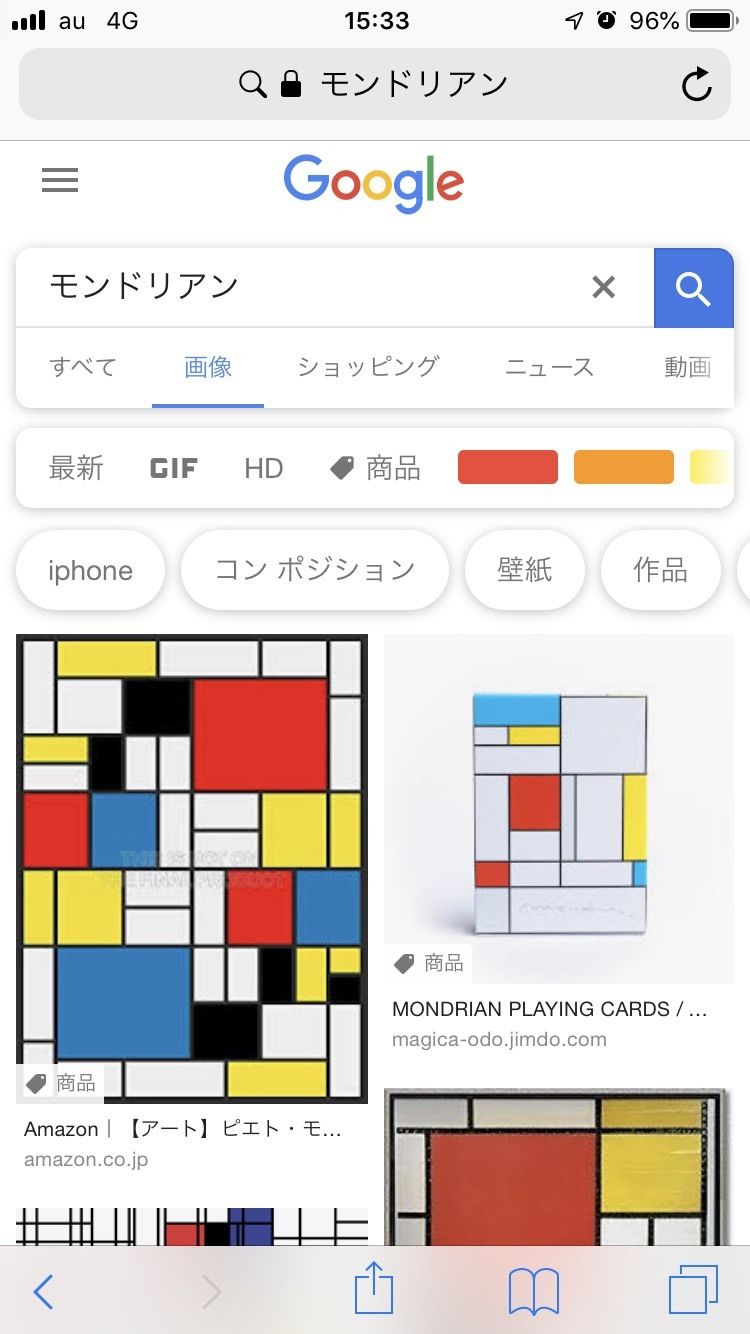The width and height of the screenshot is (750, 1334).
Task: Tap the iphone suggestion chip
Action: coord(90,571)
